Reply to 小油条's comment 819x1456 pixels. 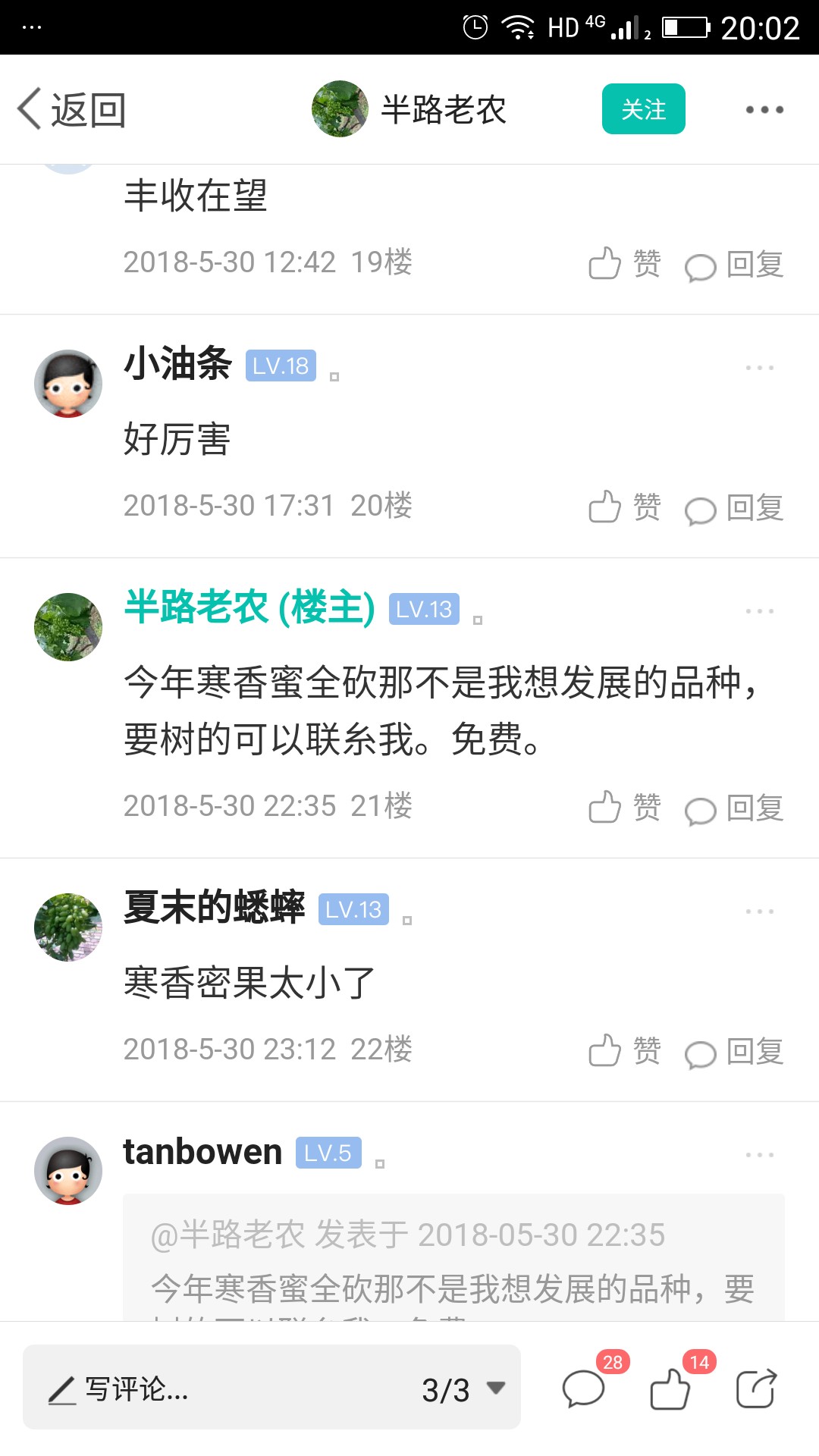[x=733, y=508]
